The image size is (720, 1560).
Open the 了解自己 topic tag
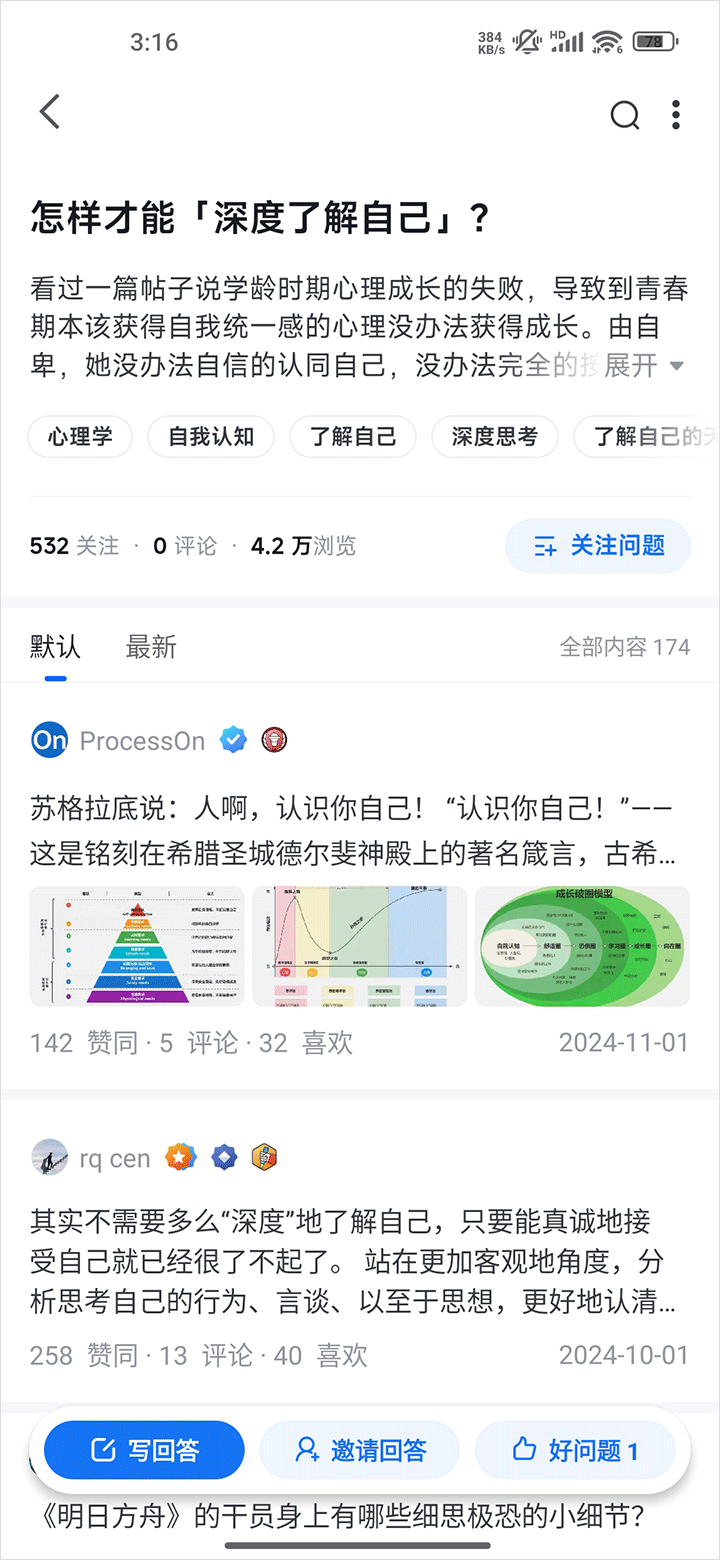coord(352,437)
